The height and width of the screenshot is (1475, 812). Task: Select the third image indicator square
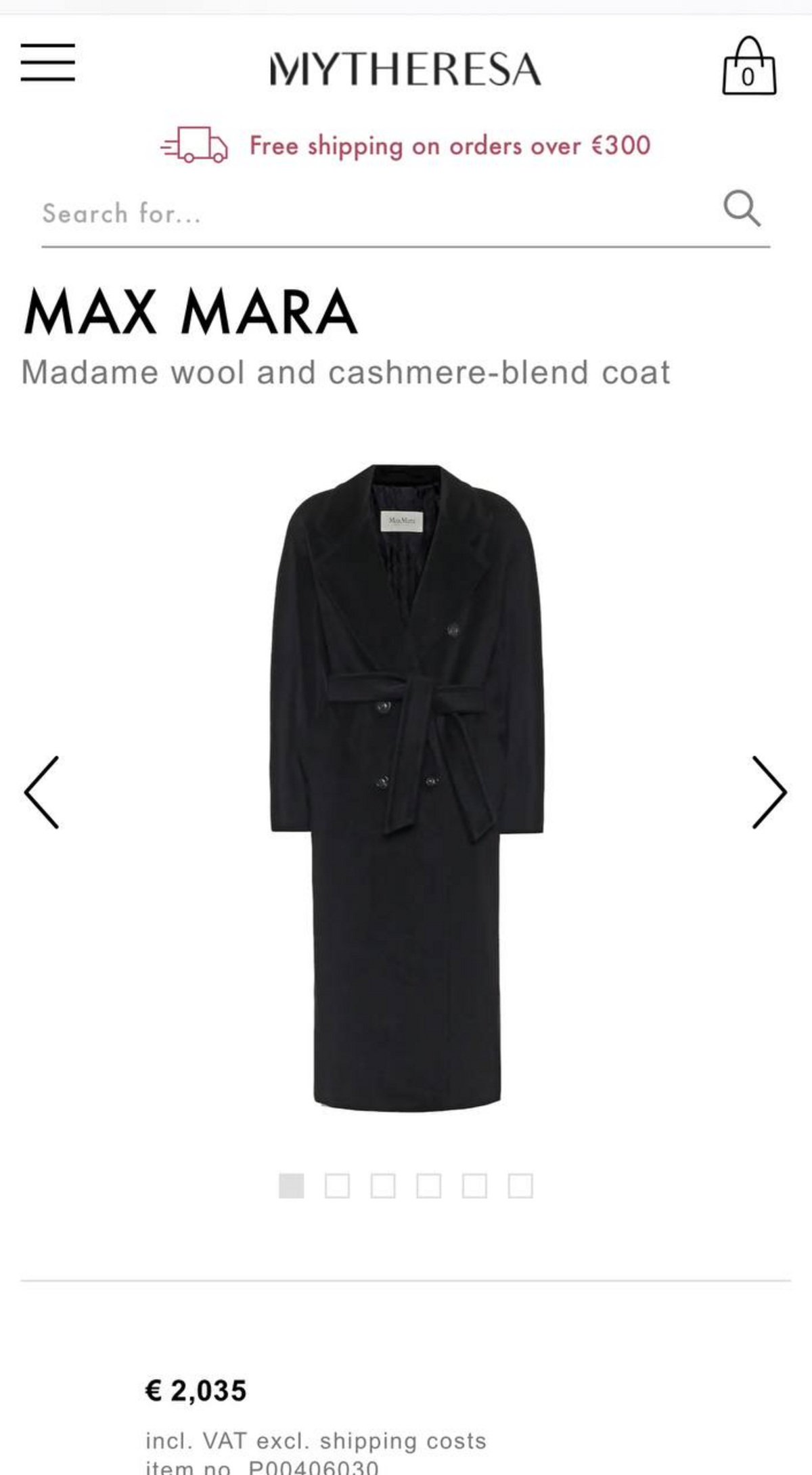(383, 1186)
